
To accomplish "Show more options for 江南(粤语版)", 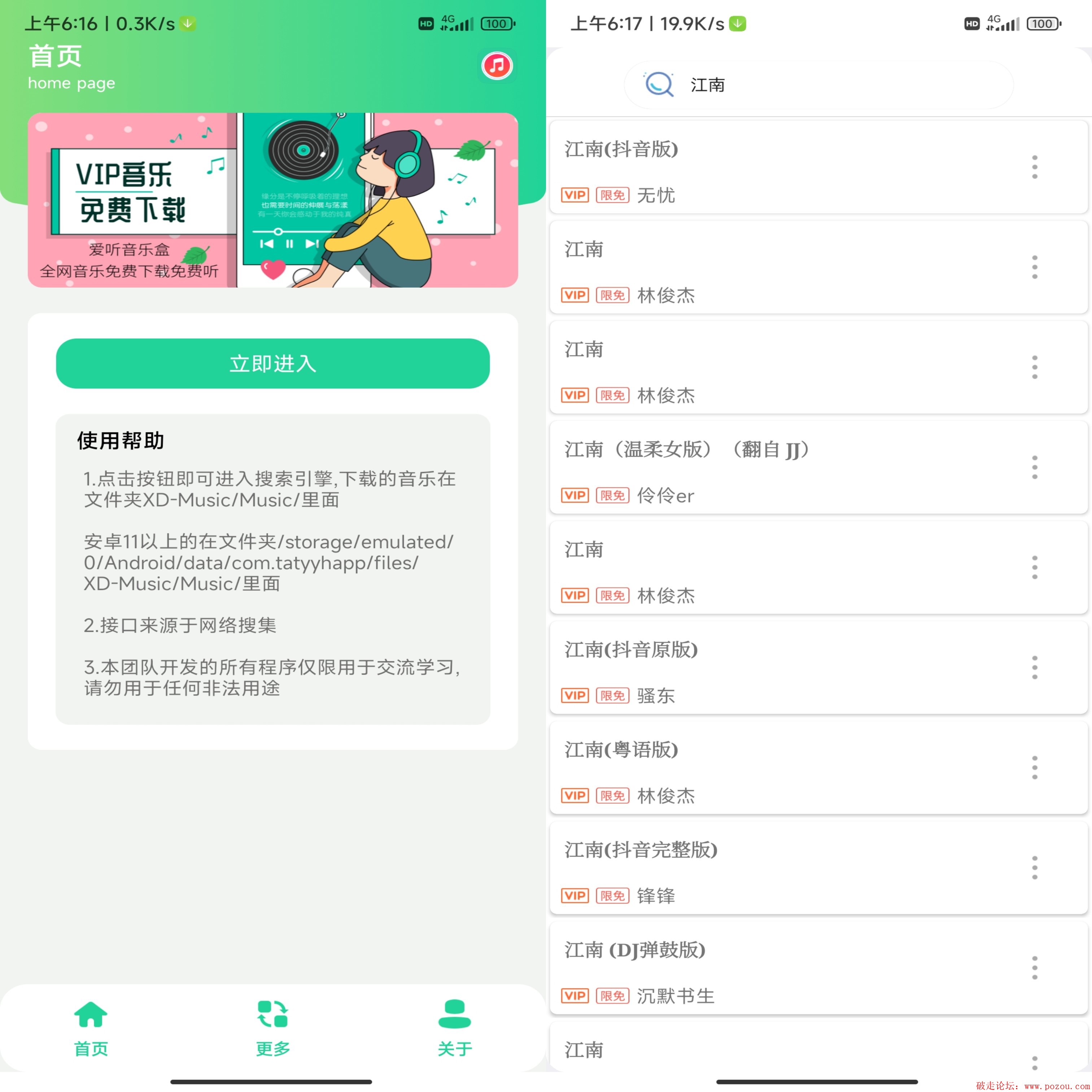I will point(1034,768).
